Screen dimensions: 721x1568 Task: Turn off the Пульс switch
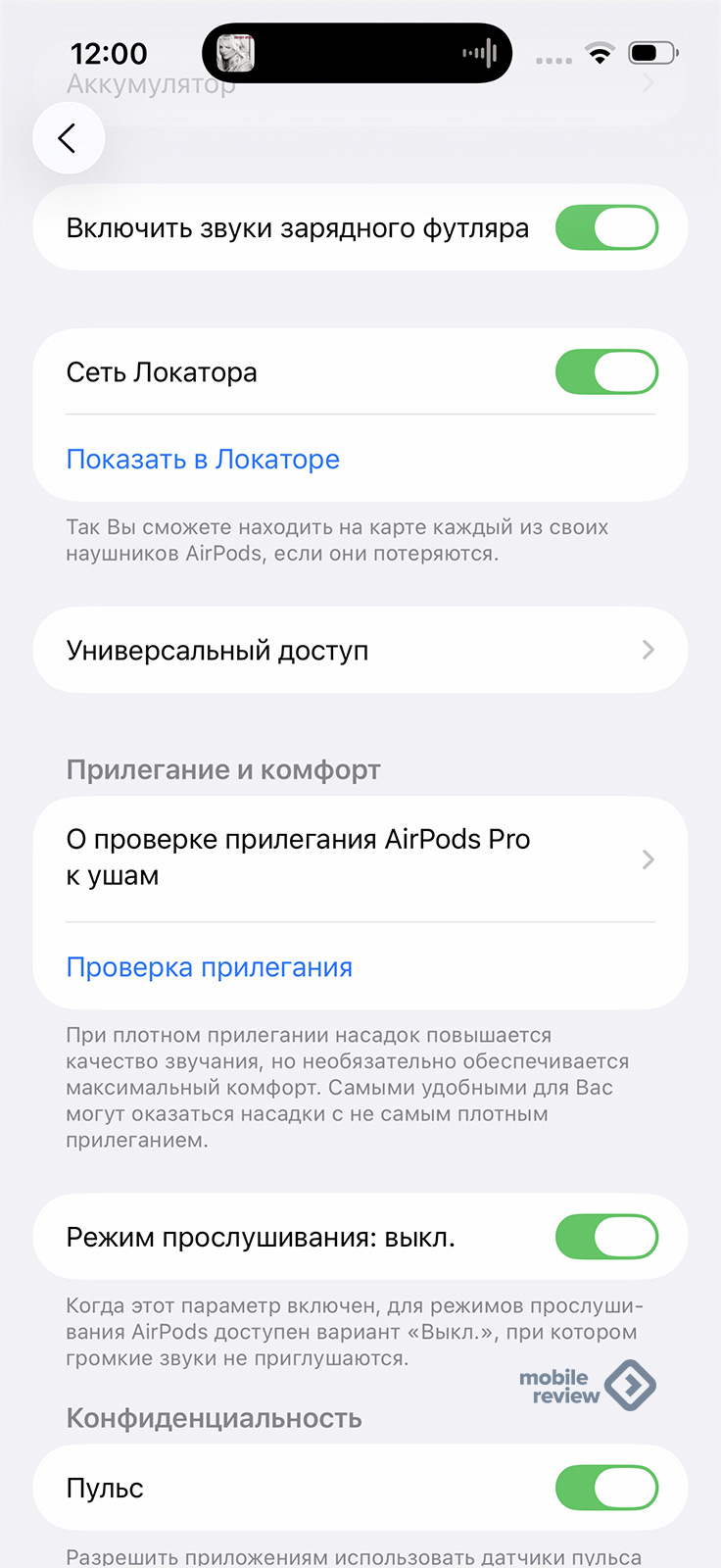606,1489
